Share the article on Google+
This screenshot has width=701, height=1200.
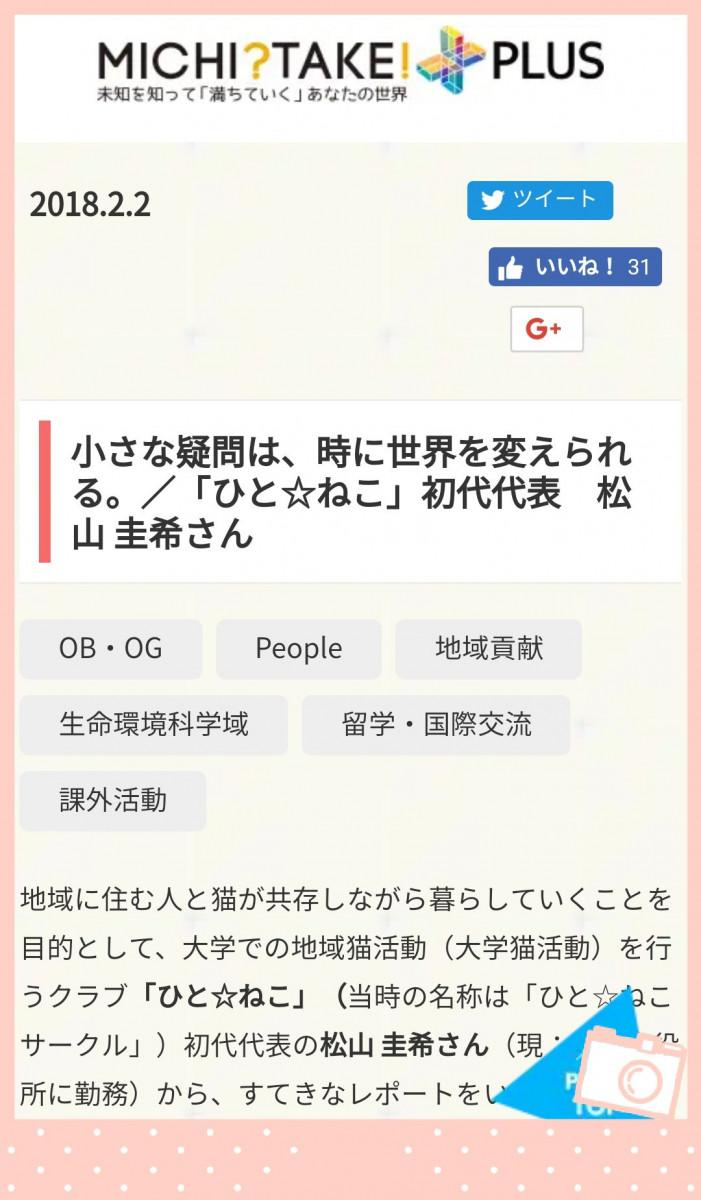546,329
